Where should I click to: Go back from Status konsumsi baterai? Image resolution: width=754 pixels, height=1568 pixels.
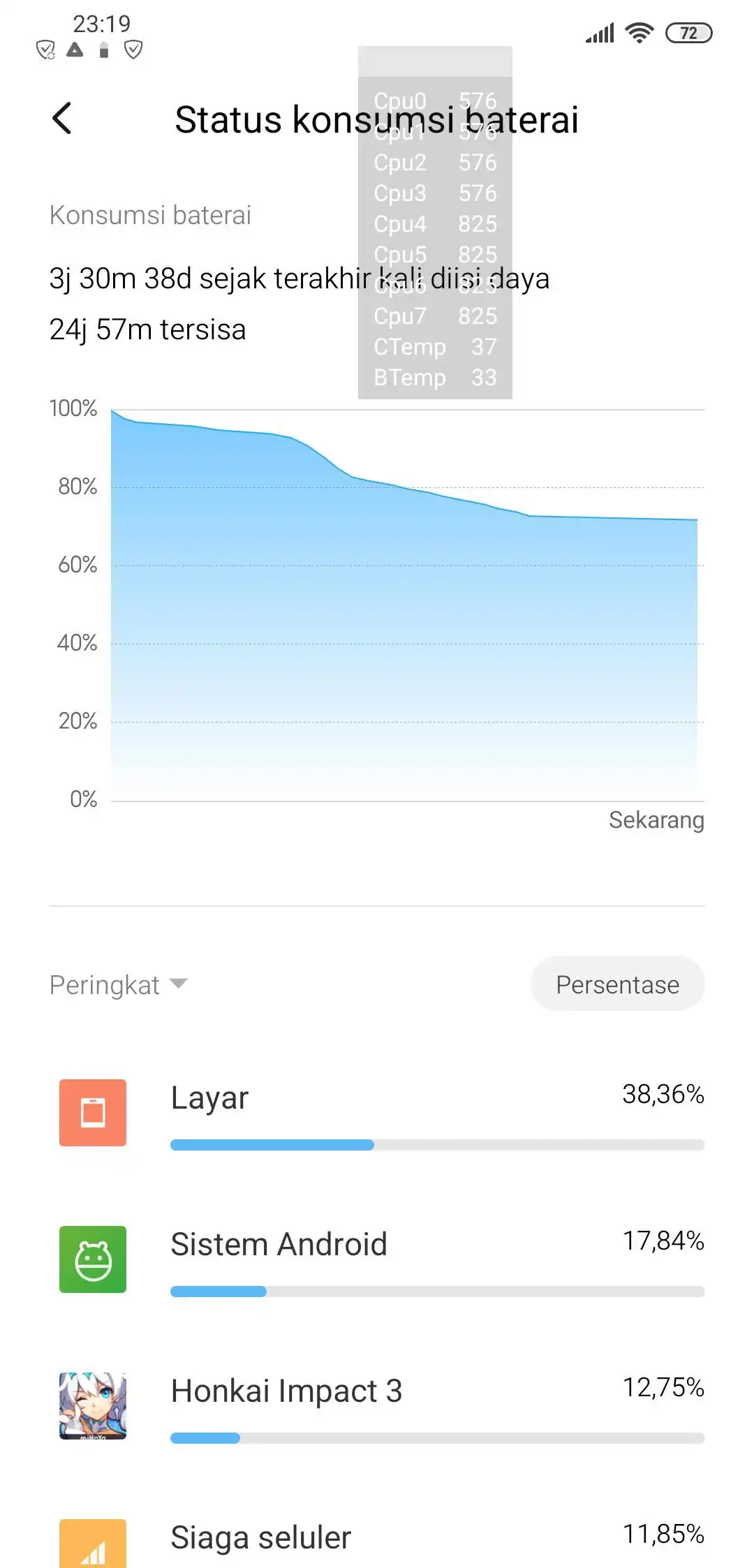click(x=62, y=118)
